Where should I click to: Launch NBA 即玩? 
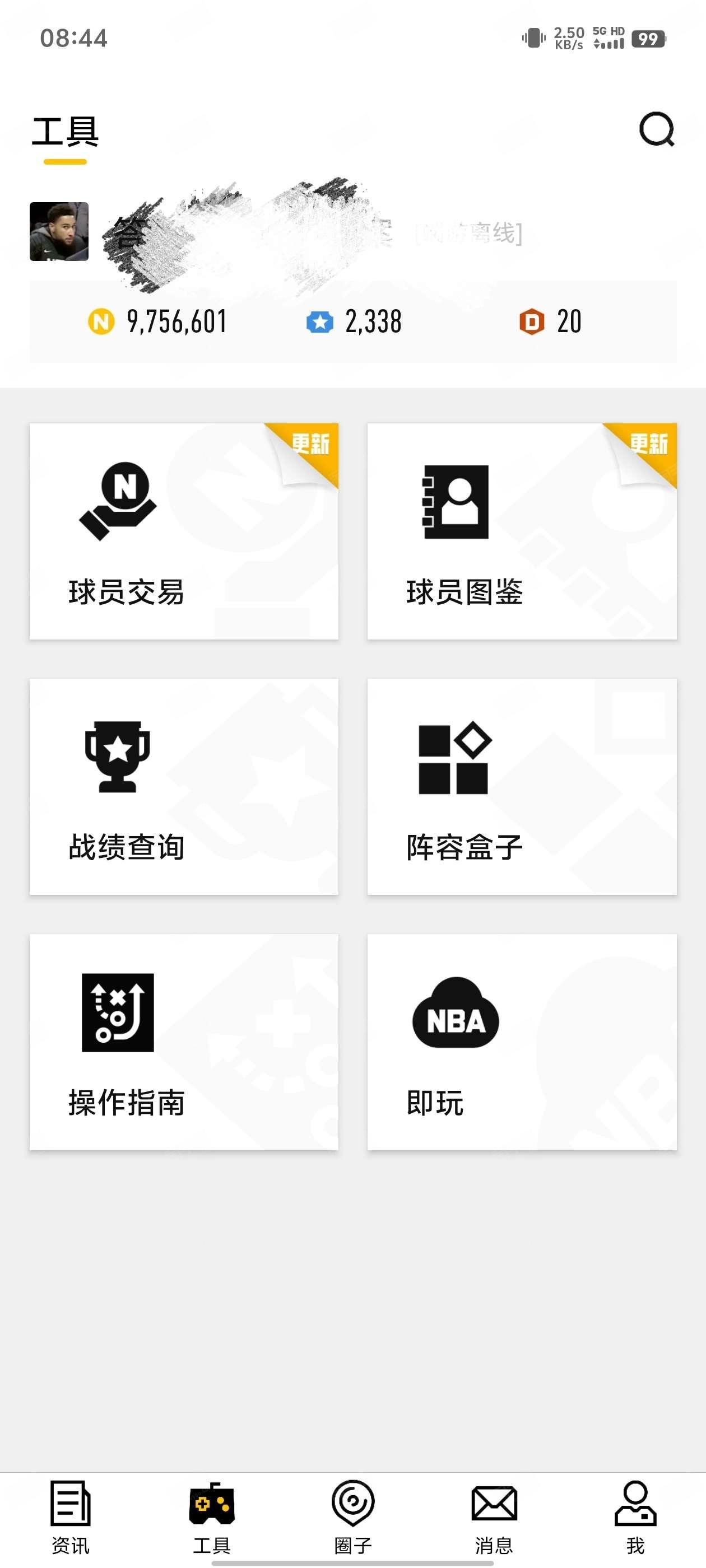click(522, 1042)
